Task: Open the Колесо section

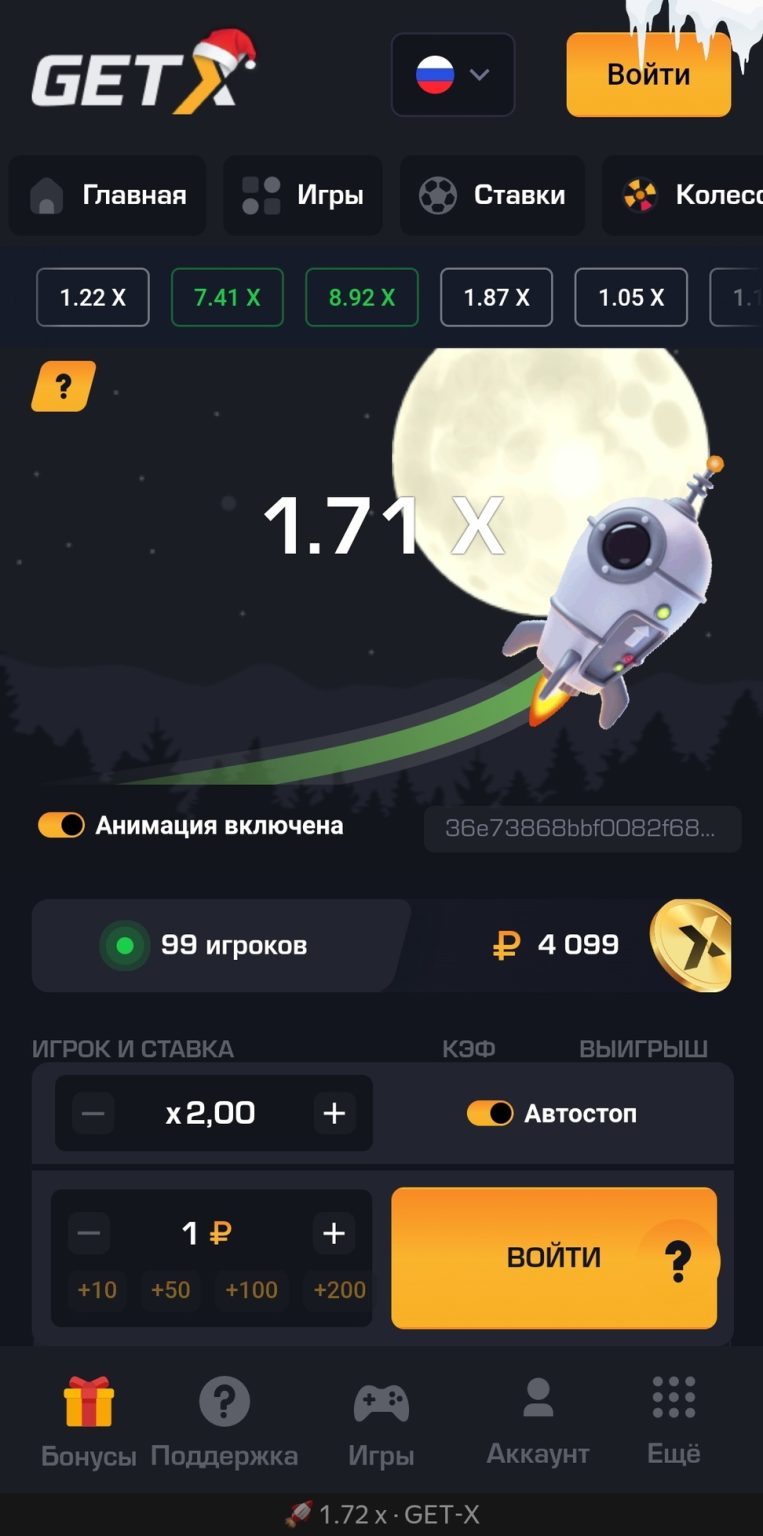Action: pos(684,195)
